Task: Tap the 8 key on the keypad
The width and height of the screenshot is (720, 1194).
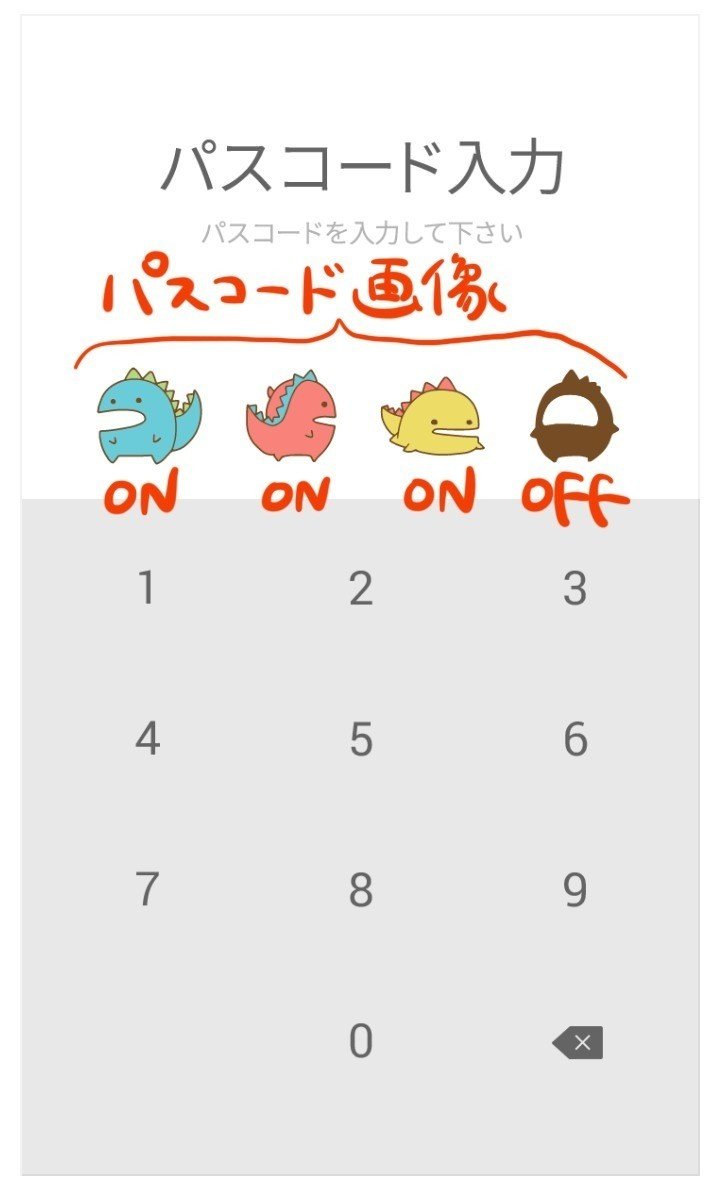Action: [361, 890]
